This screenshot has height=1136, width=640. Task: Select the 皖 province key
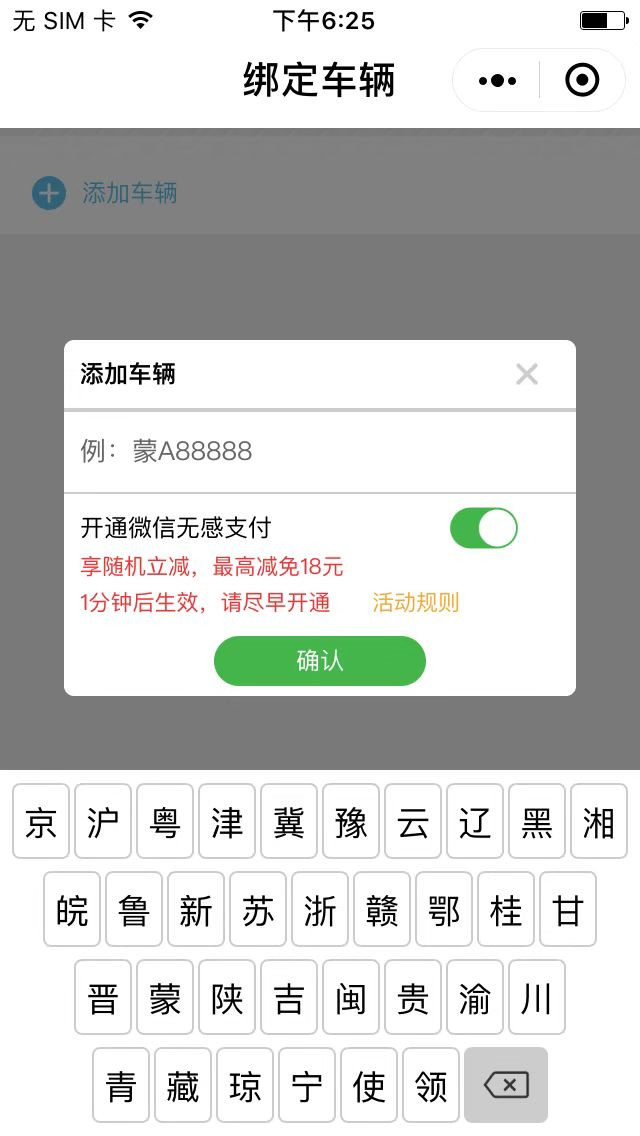pos(72,909)
